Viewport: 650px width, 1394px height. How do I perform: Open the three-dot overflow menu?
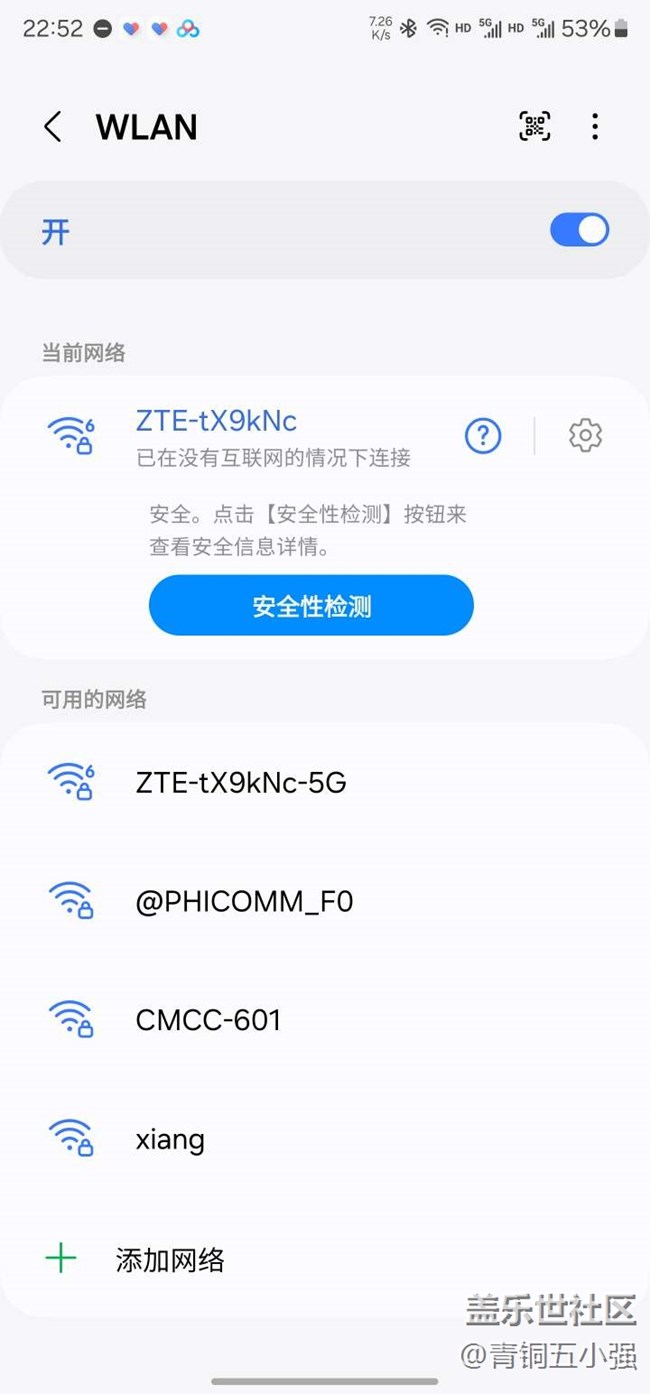click(595, 126)
